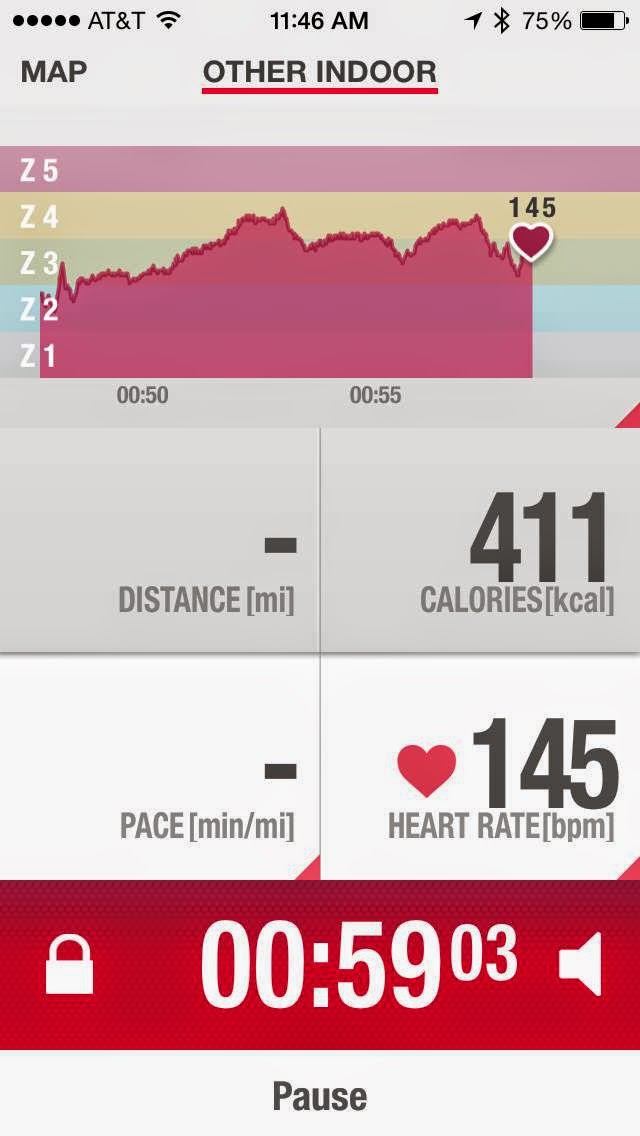Pause the workout
Image resolution: width=640 pixels, height=1136 pixels.
319,1095
